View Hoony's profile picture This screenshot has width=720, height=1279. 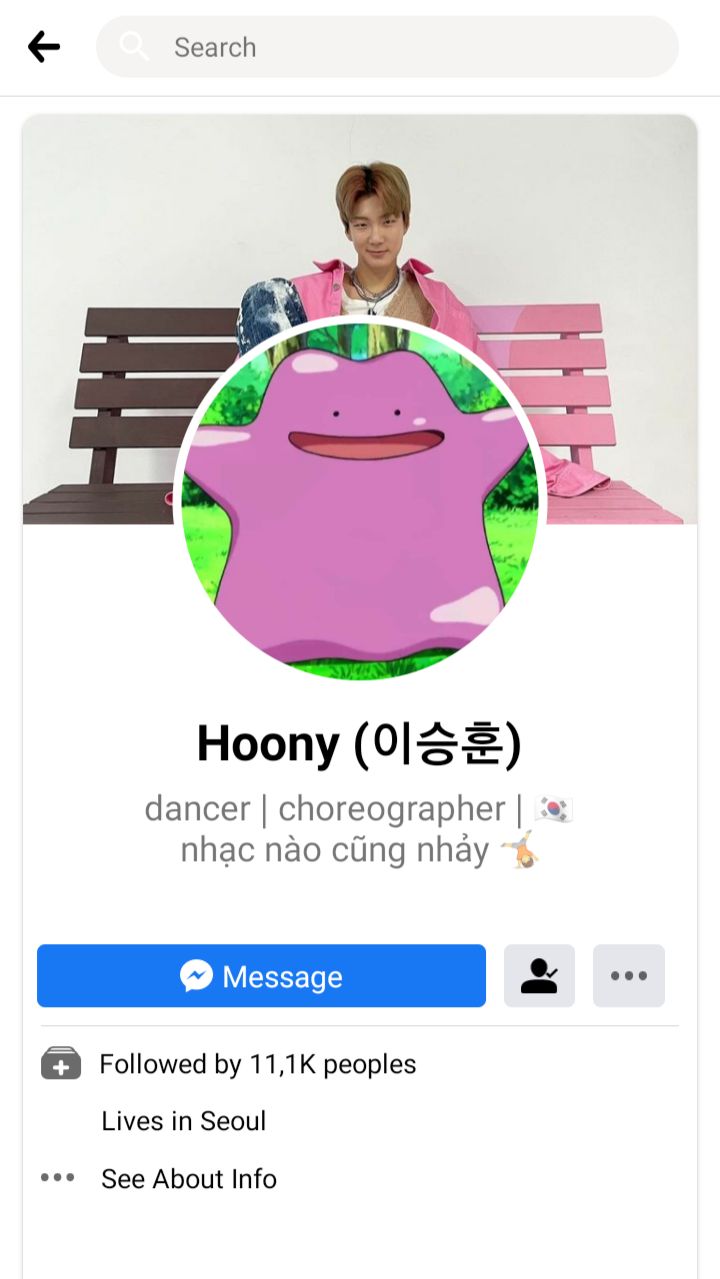pos(360,500)
